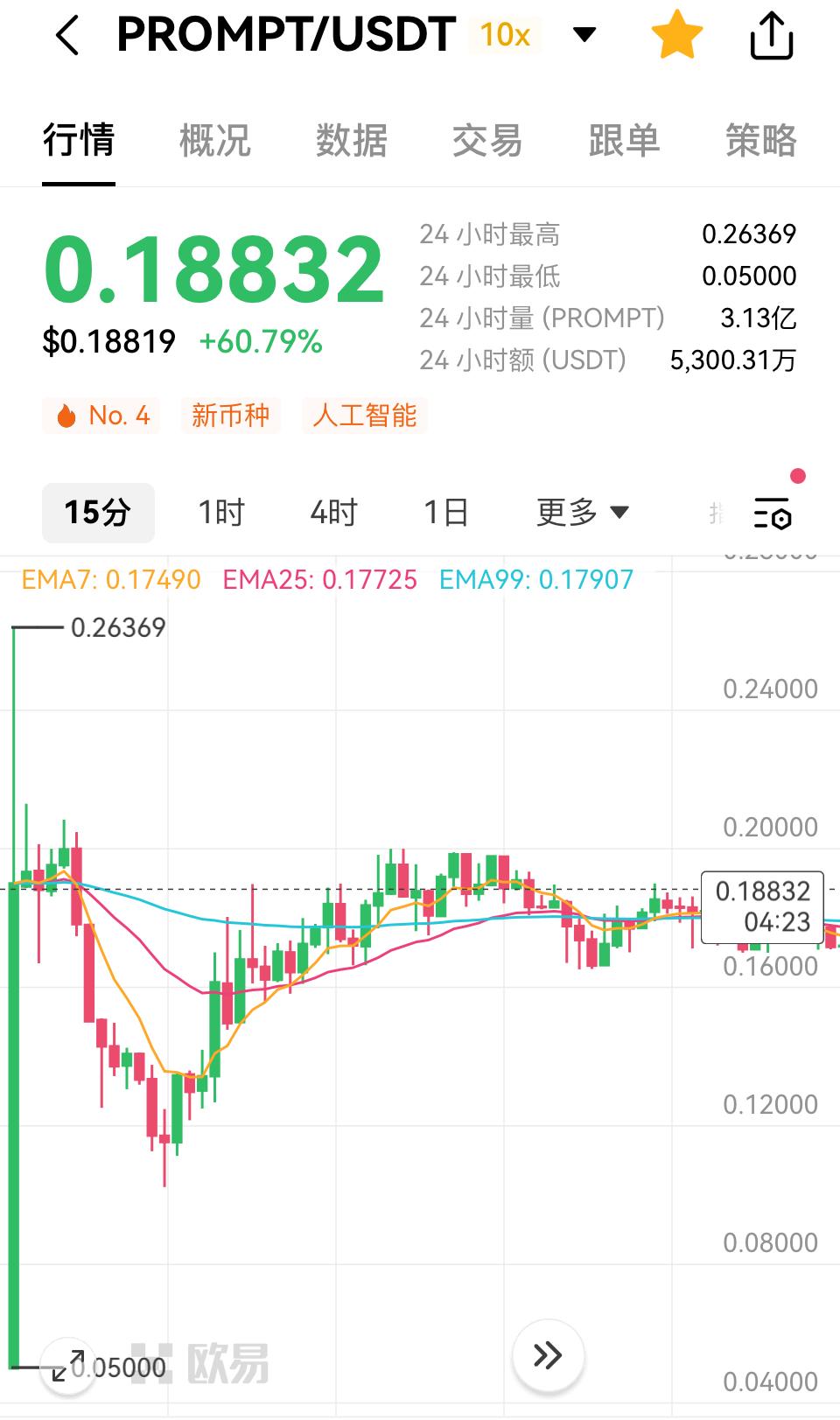Share this market page
Image resolution: width=840 pixels, height=1420 pixels.
point(771,37)
